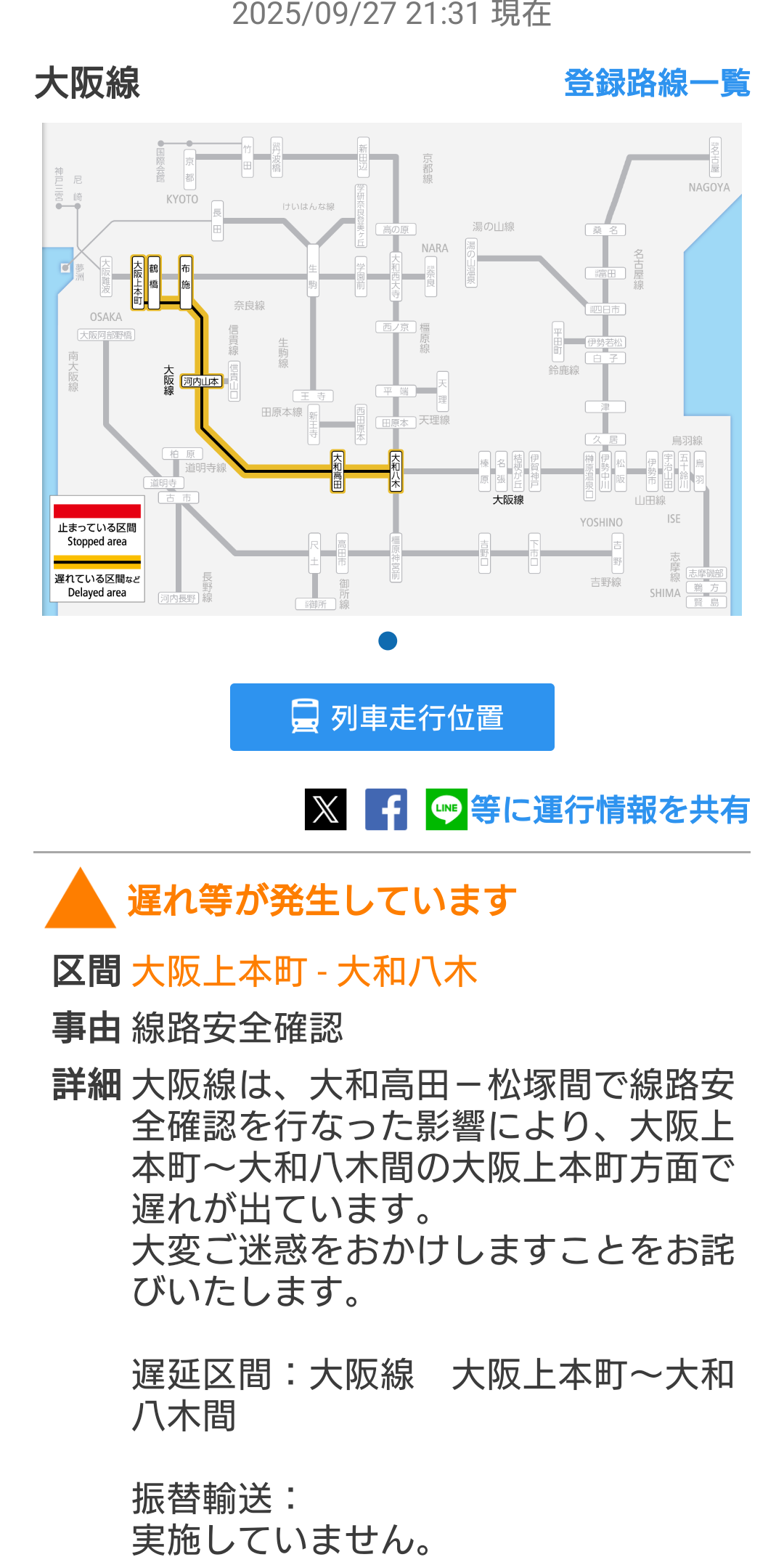This screenshot has height=1565, width=784.
Task: Open the 登録路線一覧 link
Action: tap(656, 83)
